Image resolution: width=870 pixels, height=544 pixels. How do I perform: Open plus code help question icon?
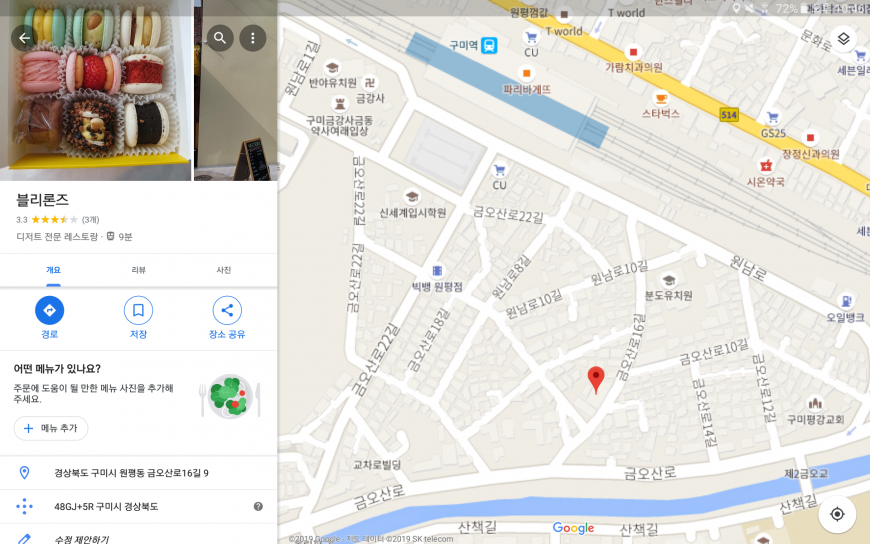[x=258, y=506]
